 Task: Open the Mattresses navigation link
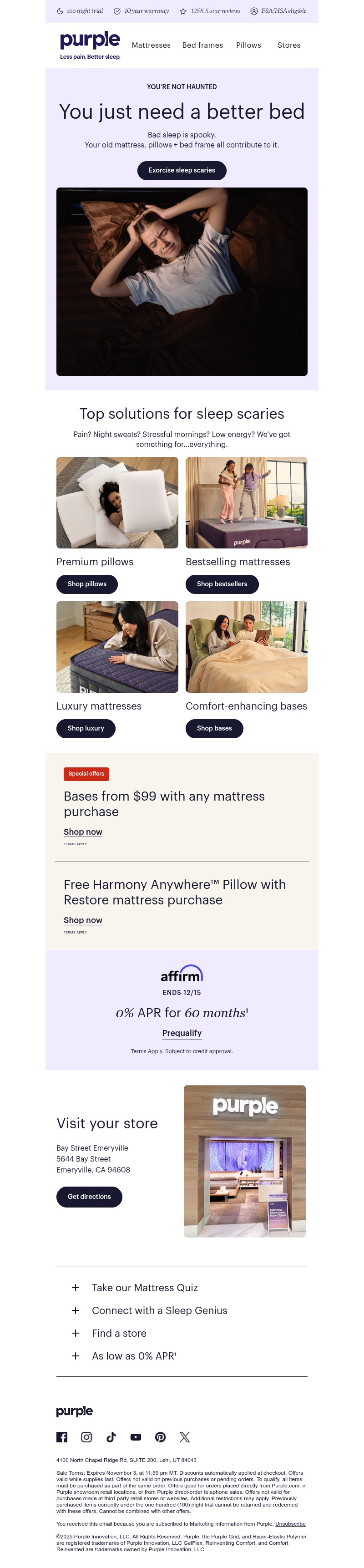pos(151,45)
